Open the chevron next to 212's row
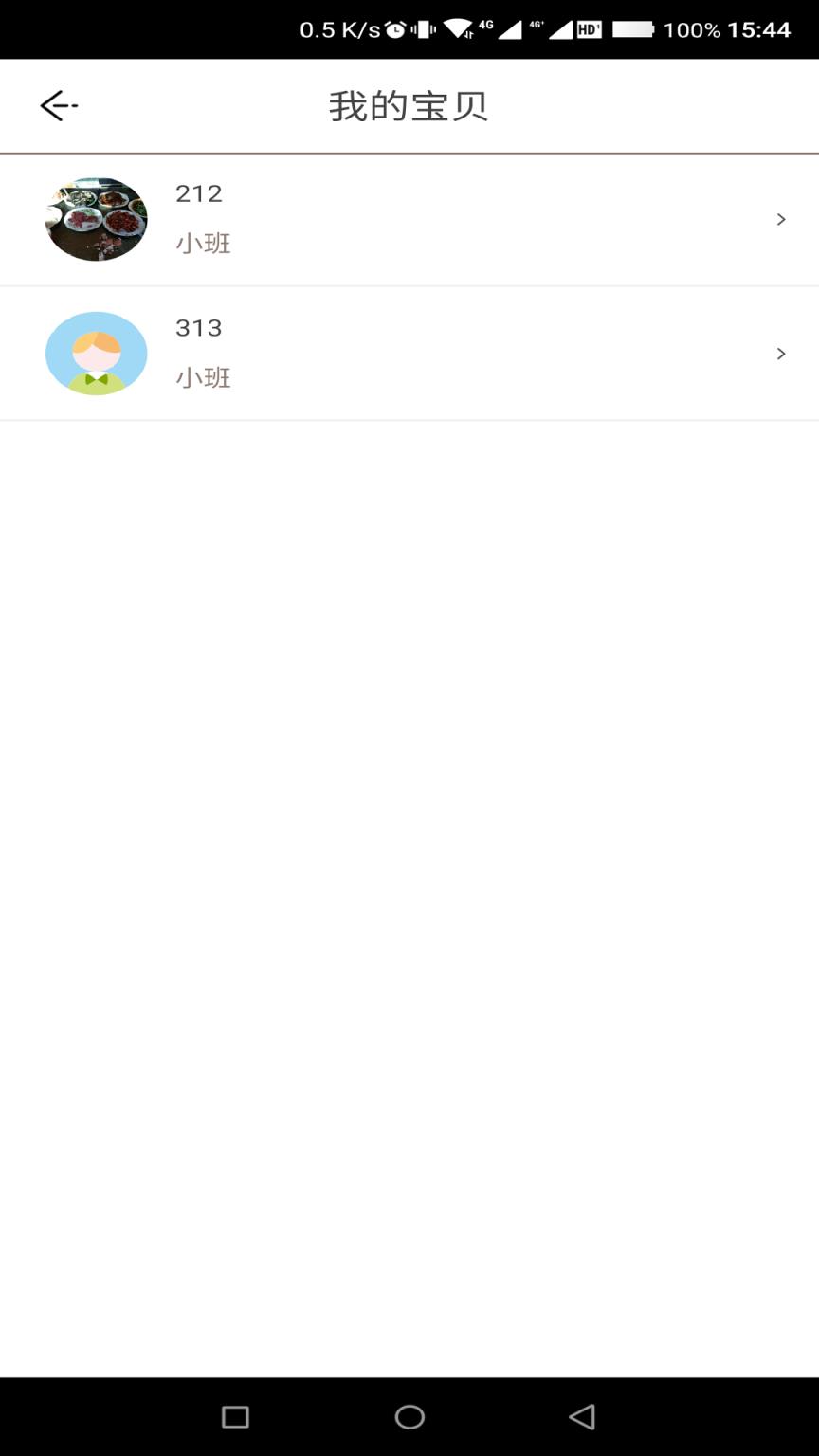819x1456 pixels. coord(781,219)
